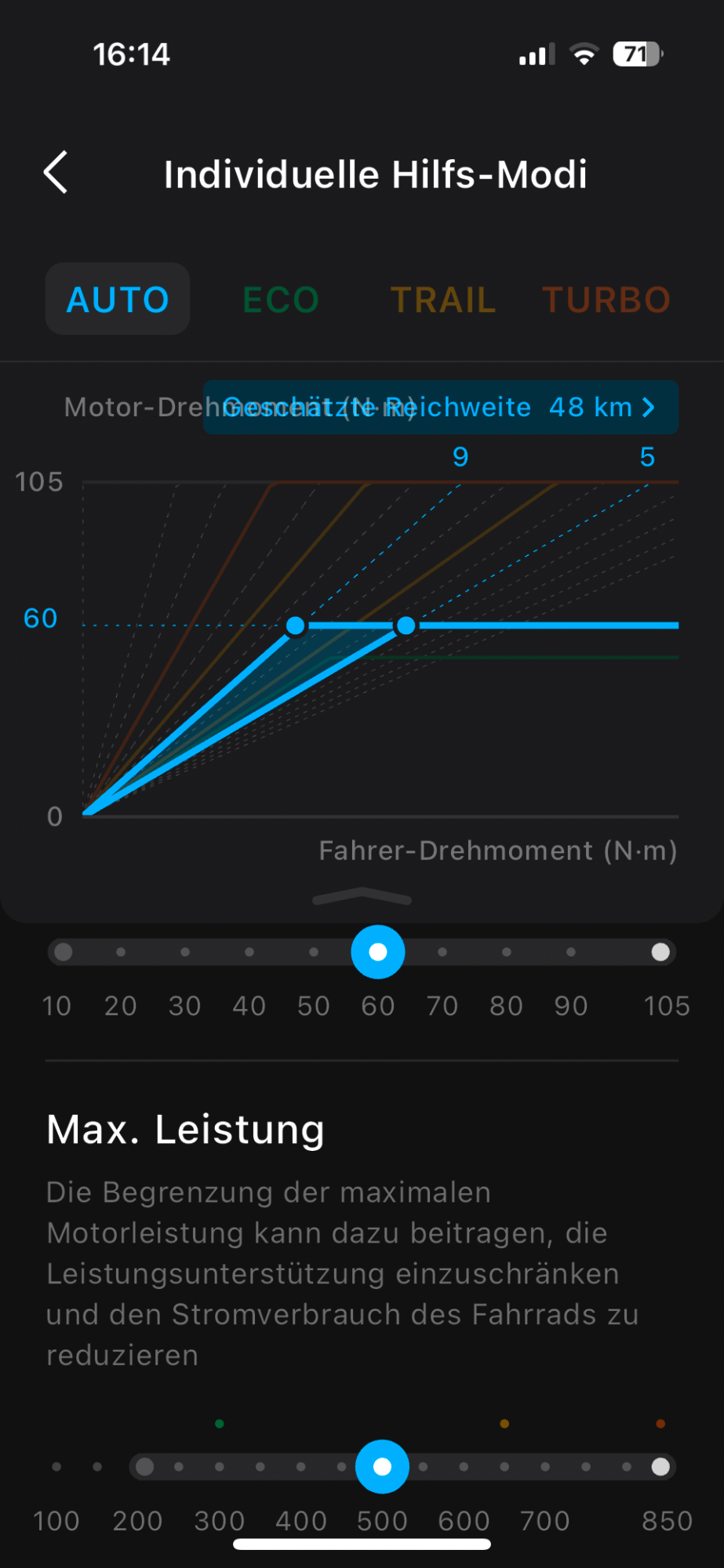This screenshot has height=1568, width=724.
Task: Set the torque slider to 105
Action: pyautogui.click(x=660, y=952)
